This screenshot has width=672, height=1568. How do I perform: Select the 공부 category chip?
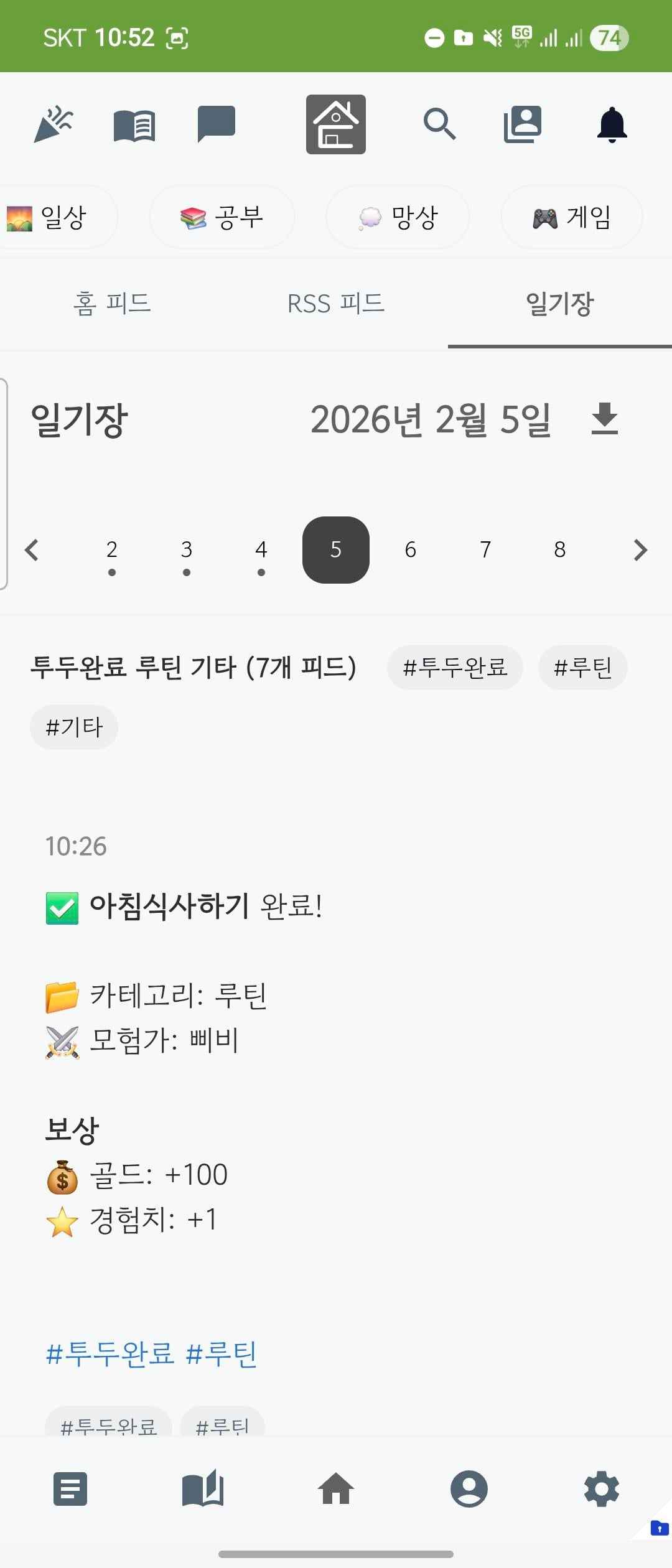point(222,217)
